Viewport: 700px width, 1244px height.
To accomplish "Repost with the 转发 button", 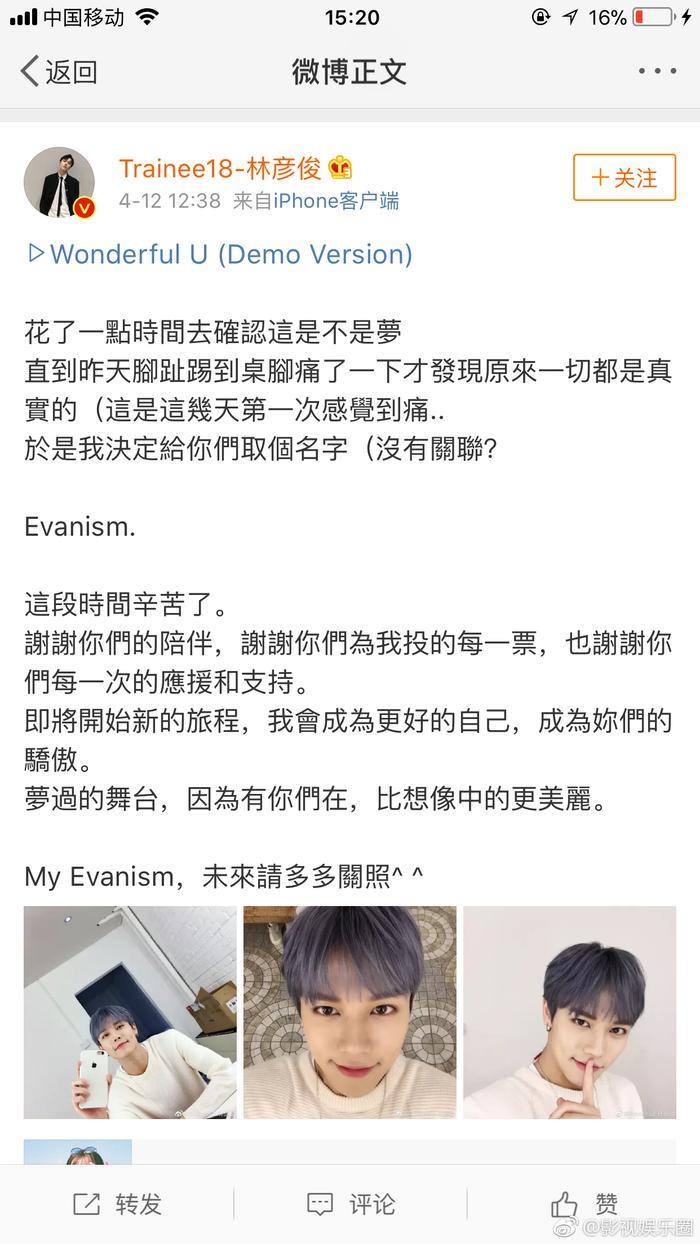I will 118,1204.
